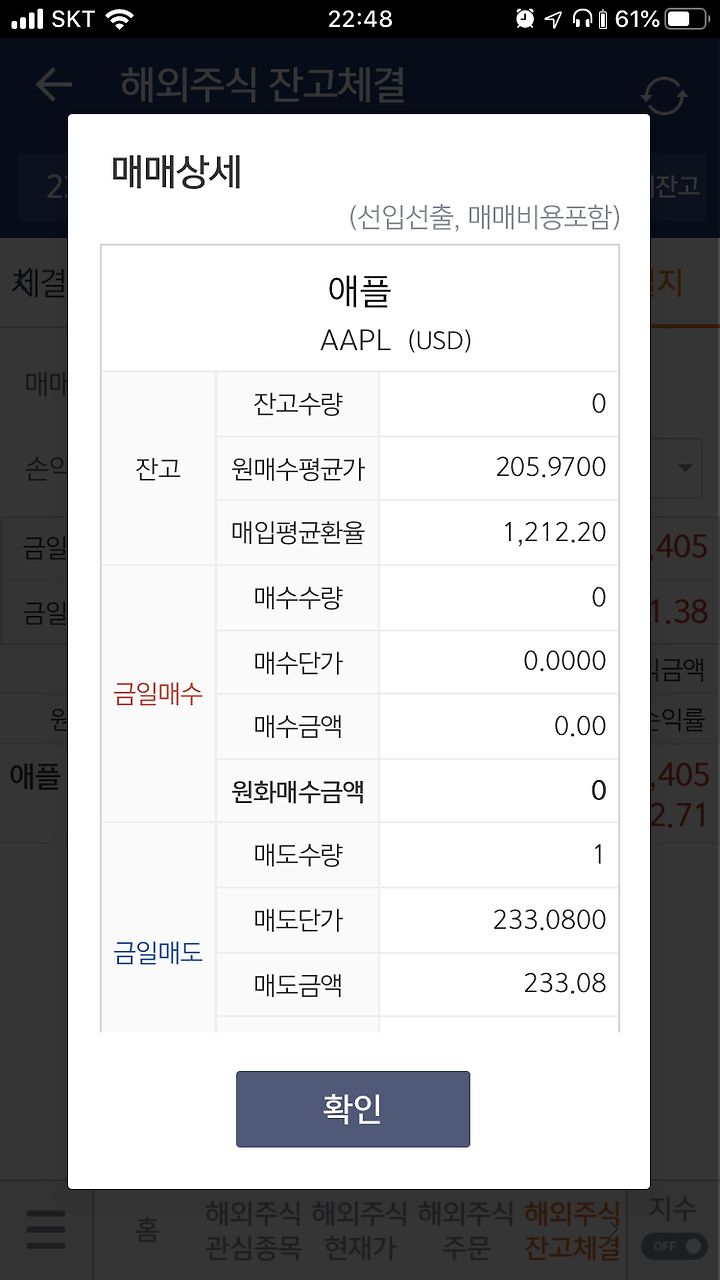The width and height of the screenshot is (720, 1280).
Task: Tap the back arrow in the header
Action: point(53,85)
